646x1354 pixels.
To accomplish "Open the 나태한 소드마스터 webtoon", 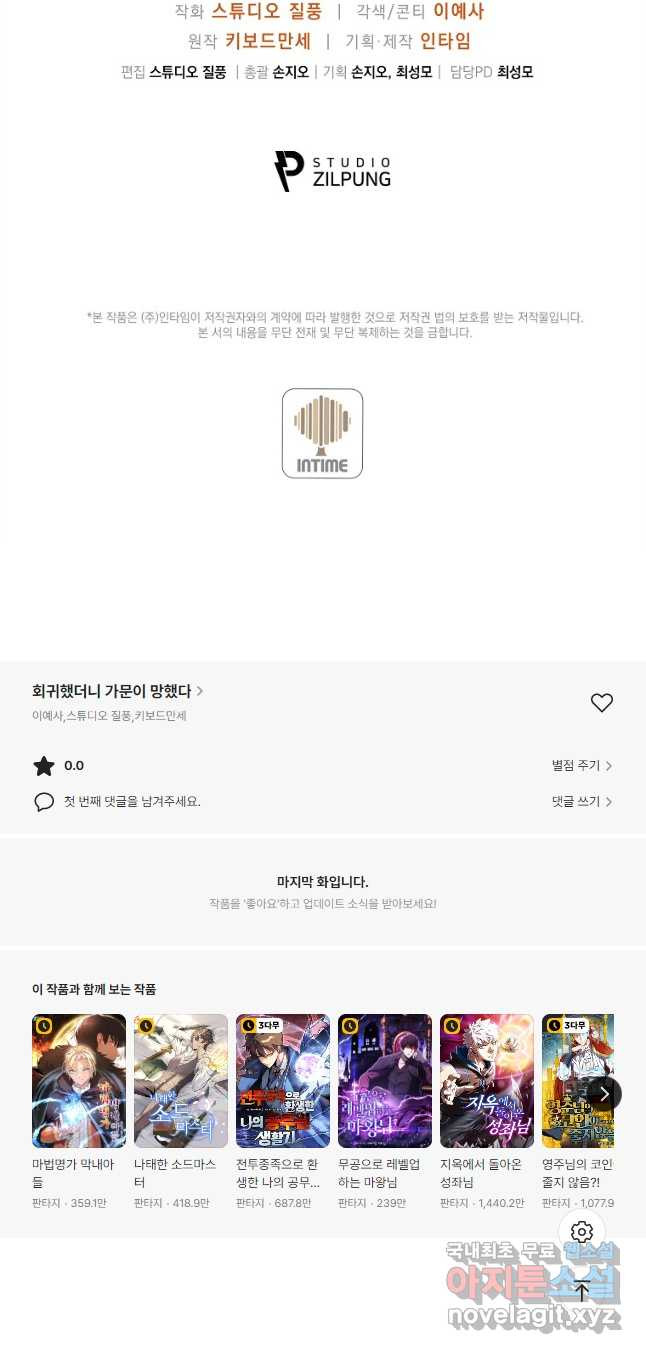I will [x=181, y=1081].
